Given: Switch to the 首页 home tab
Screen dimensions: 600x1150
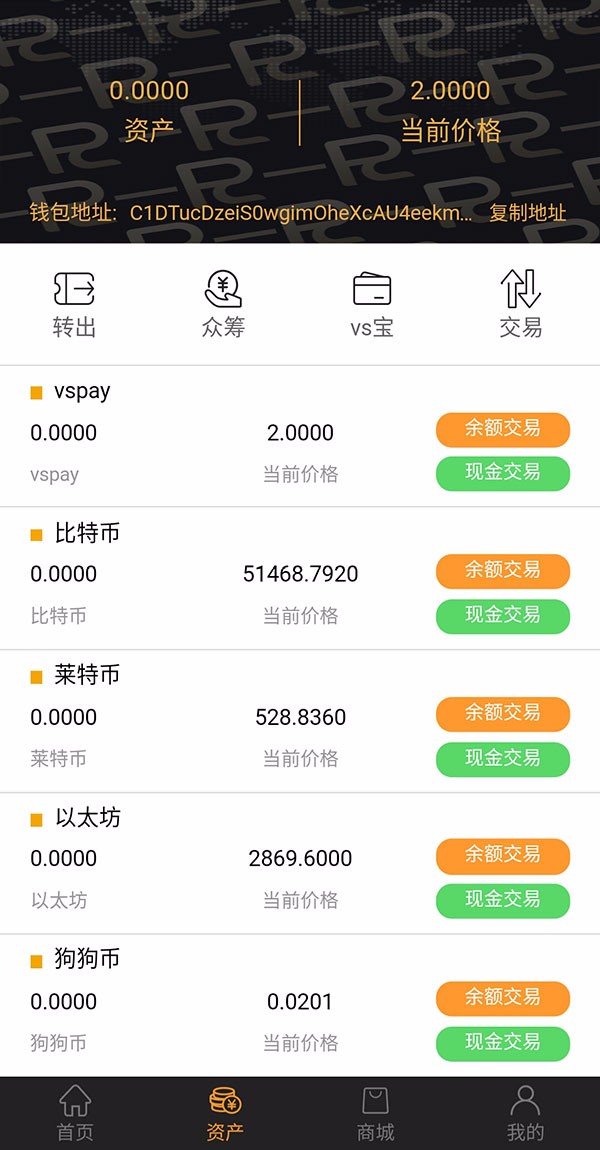Looking at the screenshot, I should tap(75, 1113).
